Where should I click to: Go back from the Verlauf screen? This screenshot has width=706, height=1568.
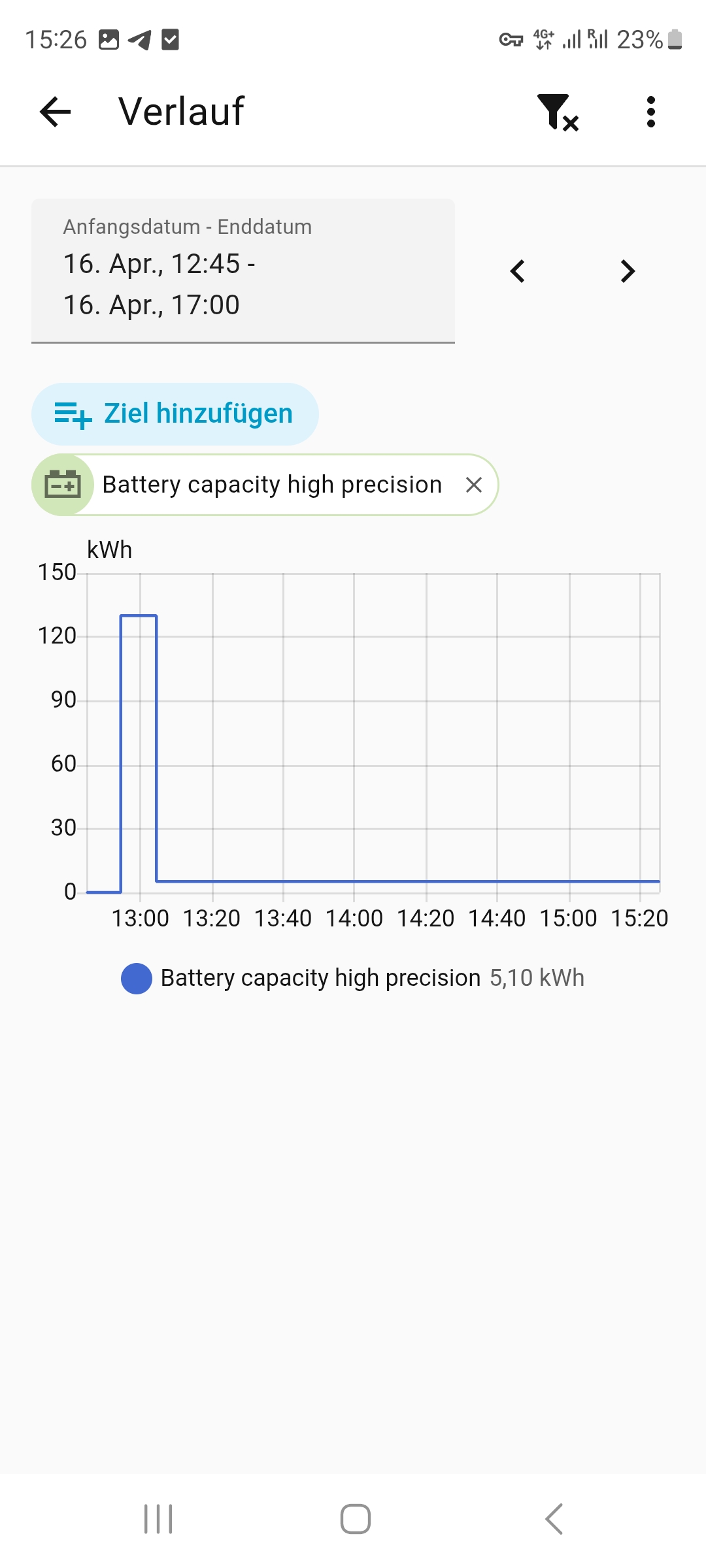[x=56, y=112]
